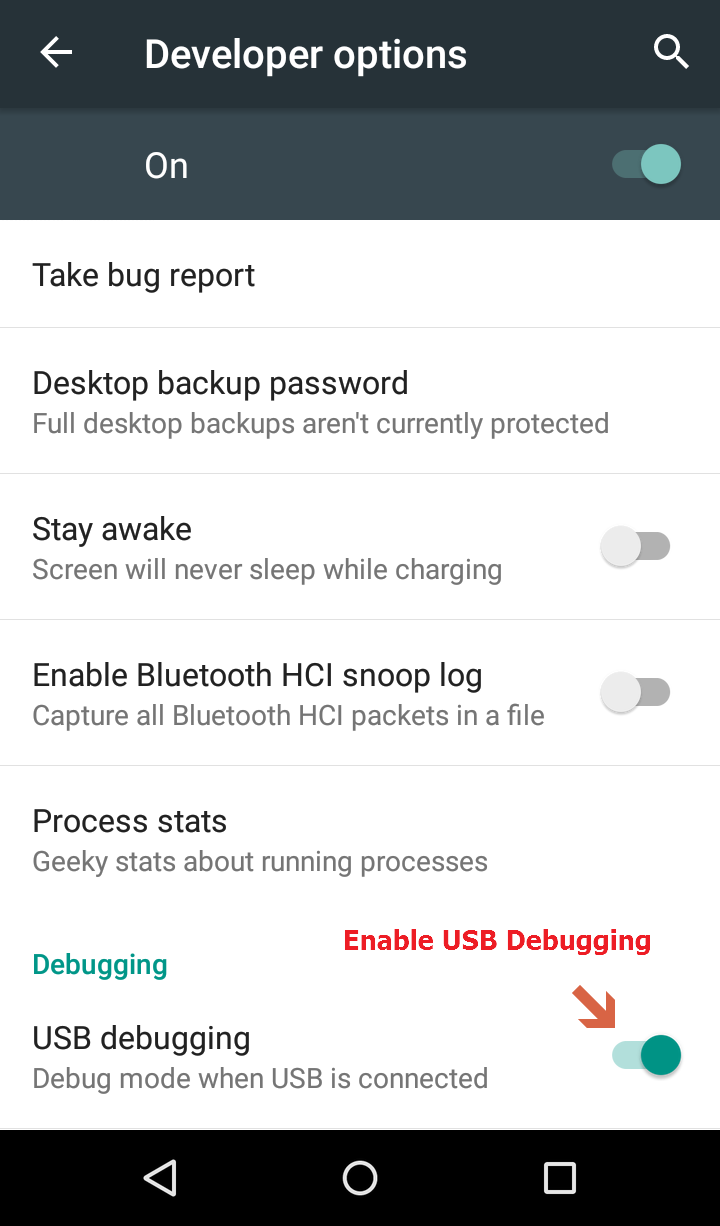Enable the Stay awake switch

(x=635, y=546)
